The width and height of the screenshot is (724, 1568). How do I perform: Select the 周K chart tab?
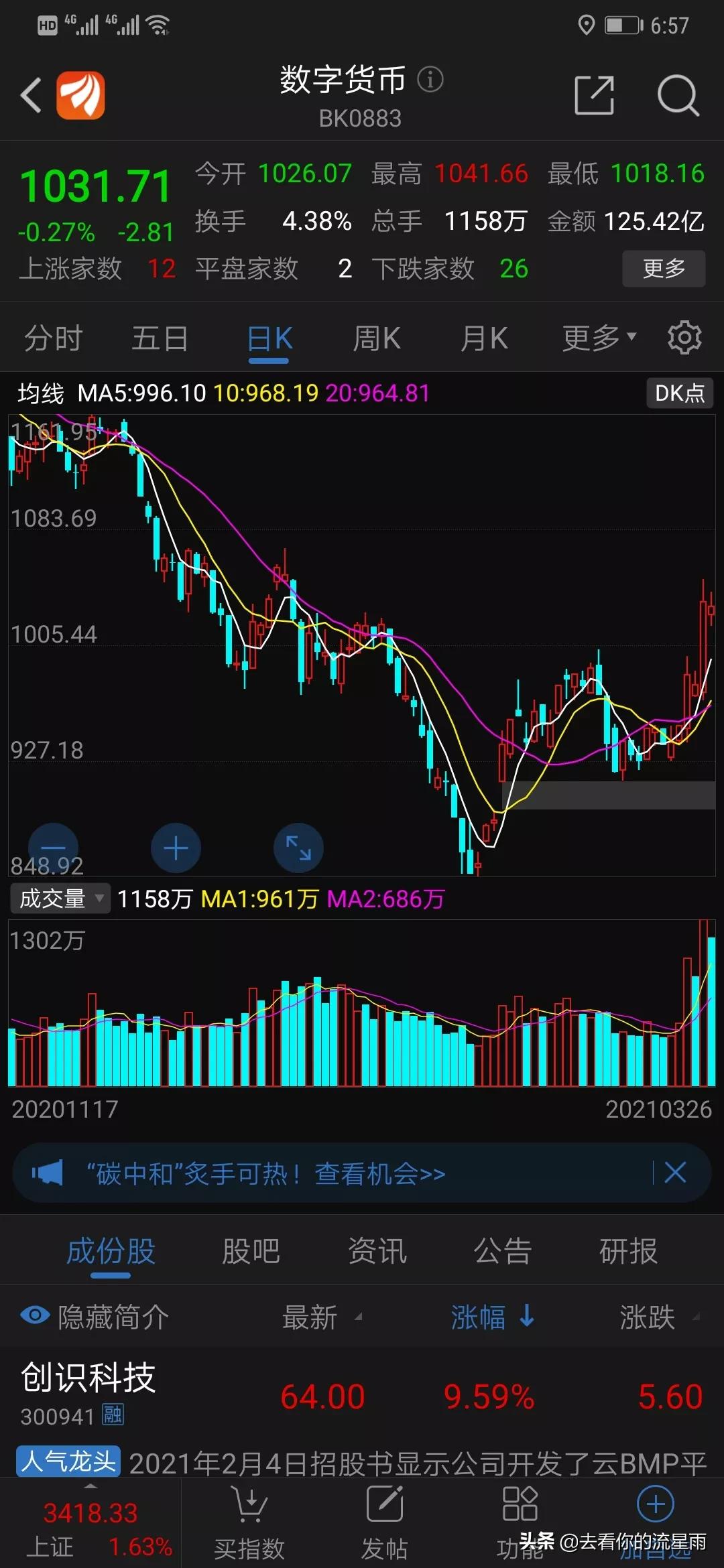point(376,338)
